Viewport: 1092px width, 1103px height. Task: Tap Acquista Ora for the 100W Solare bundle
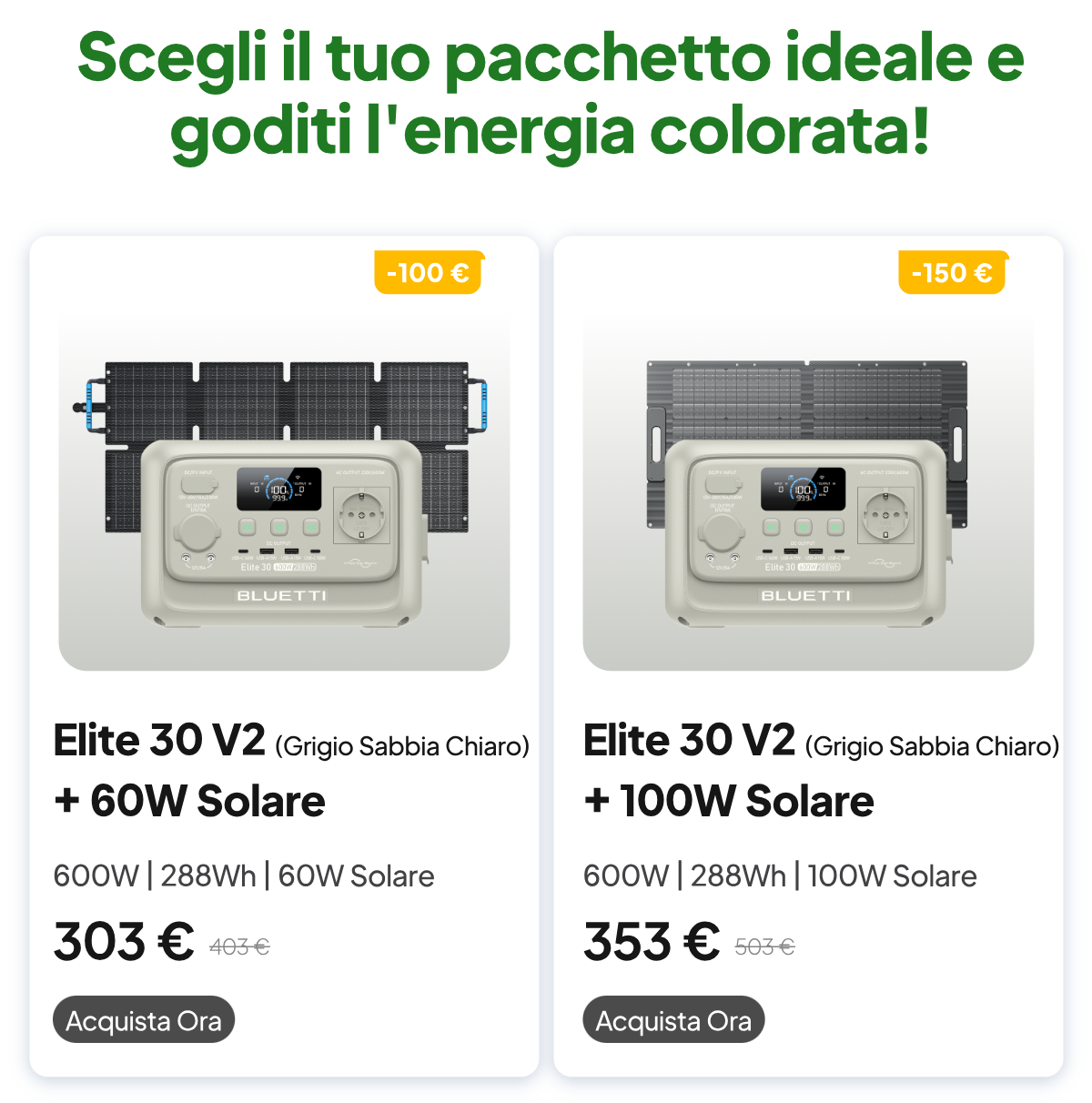coord(673,1020)
